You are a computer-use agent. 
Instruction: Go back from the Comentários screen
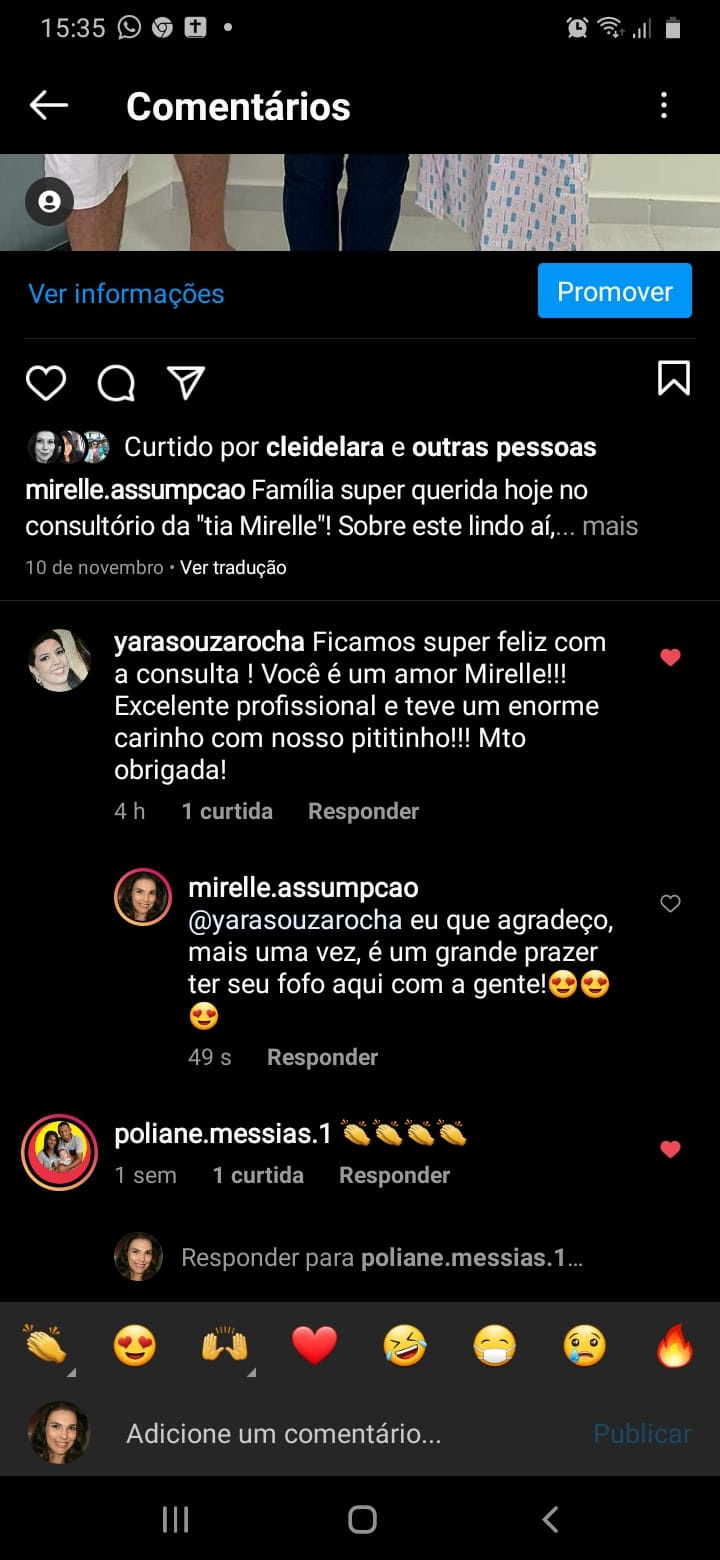(48, 105)
